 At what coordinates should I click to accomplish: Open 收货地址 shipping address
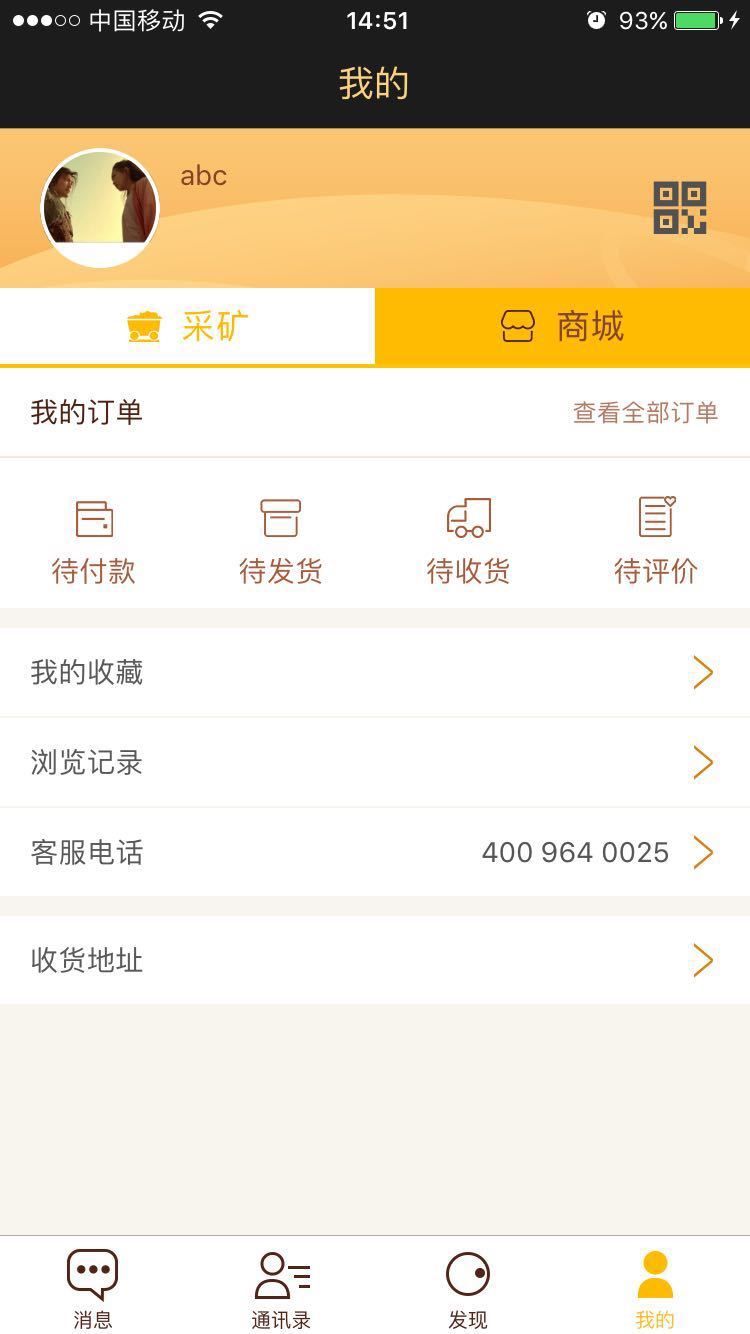[375, 961]
